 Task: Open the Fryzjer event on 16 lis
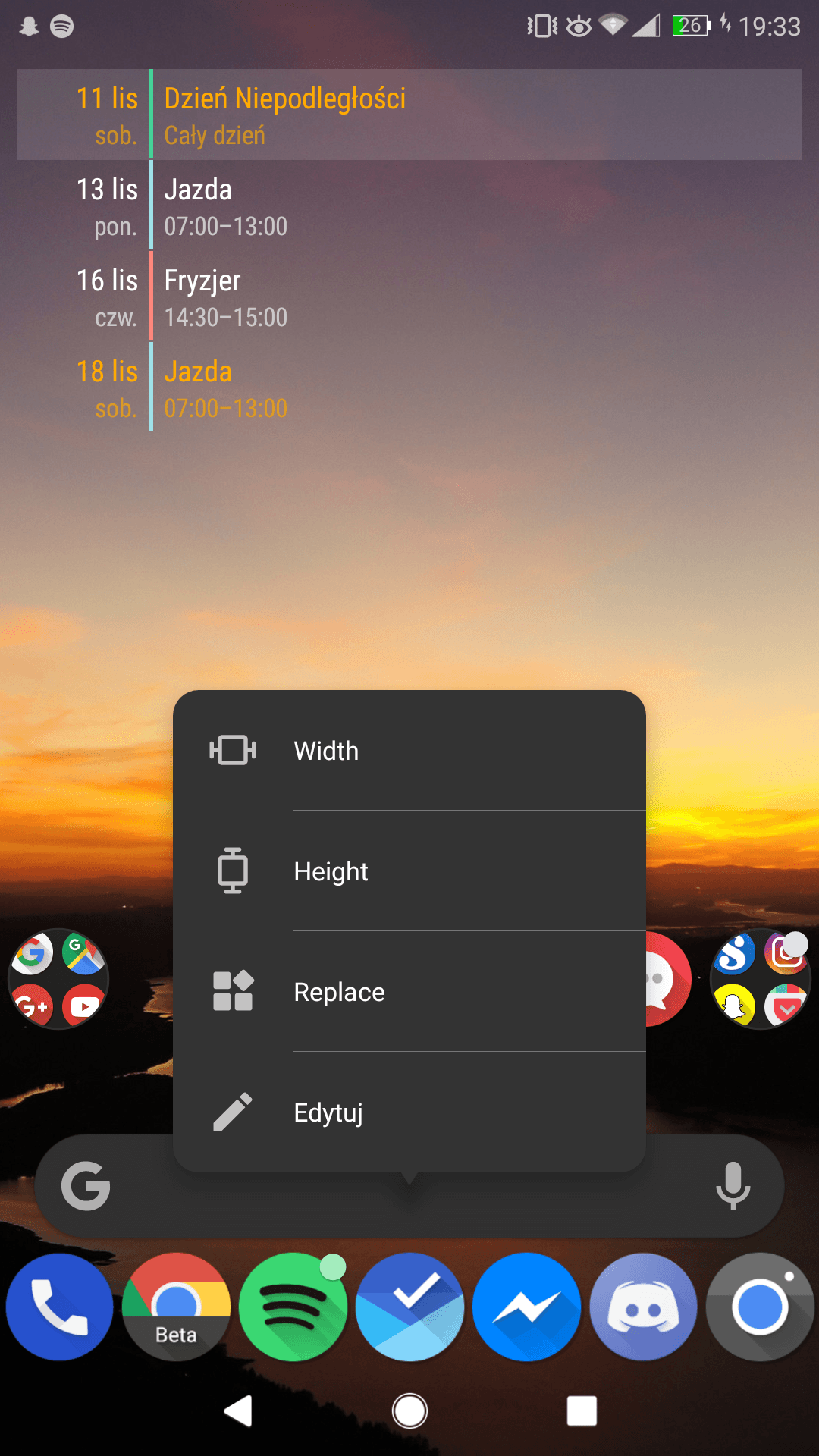coord(409,297)
